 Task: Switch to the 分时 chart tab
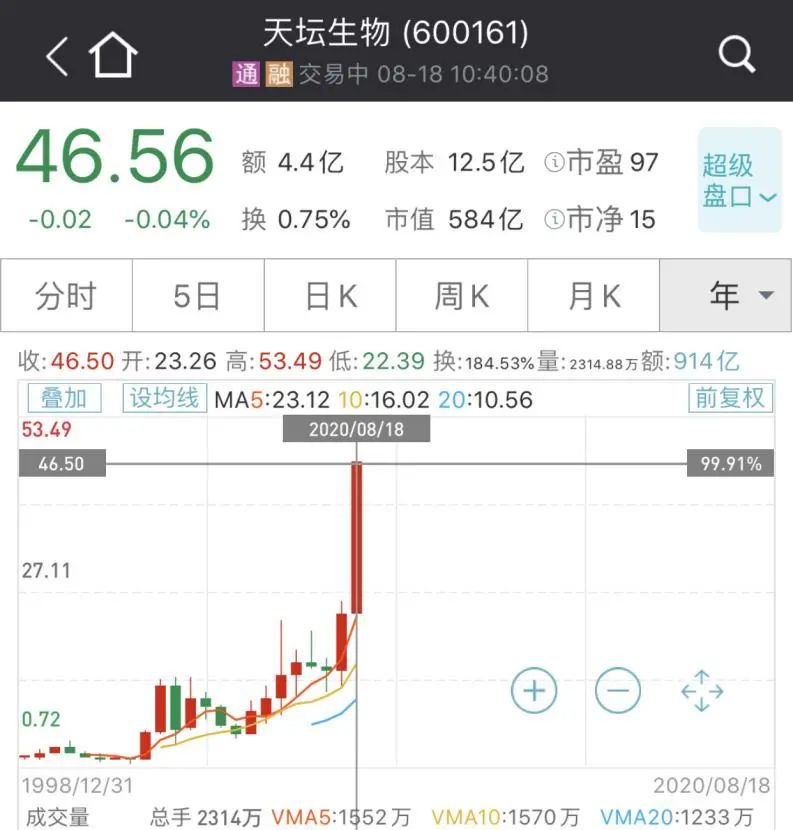pos(66,296)
